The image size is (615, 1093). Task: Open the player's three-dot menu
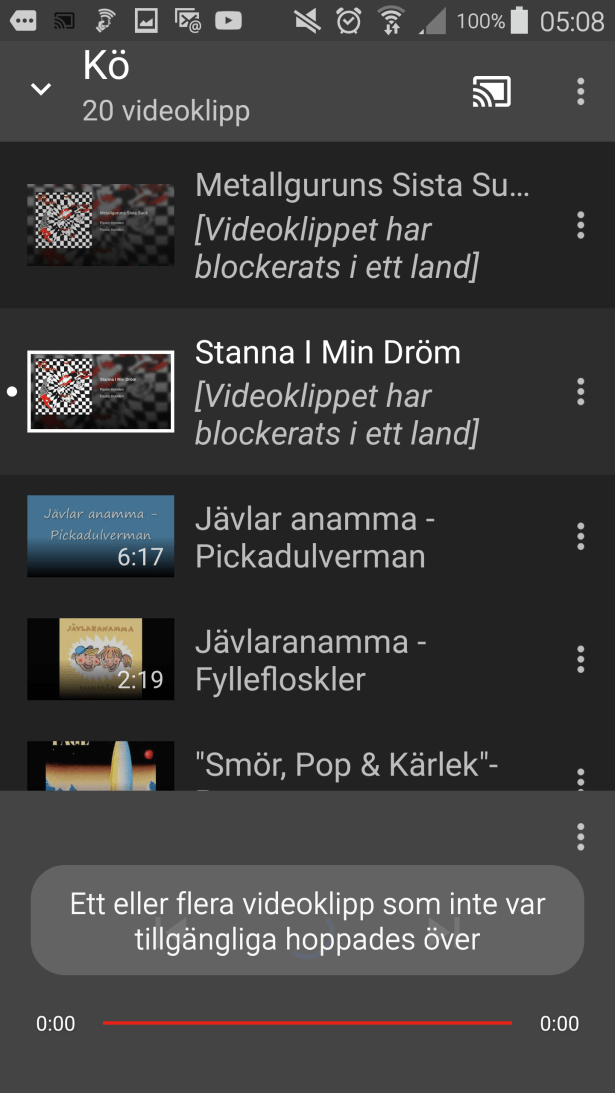click(x=580, y=837)
